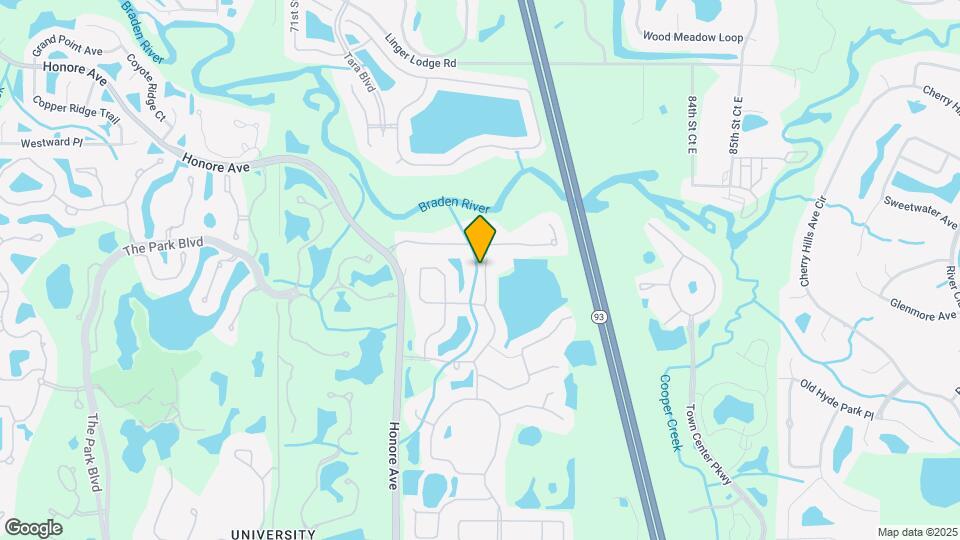Tap the orange location marker near Braden River

(480, 239)
